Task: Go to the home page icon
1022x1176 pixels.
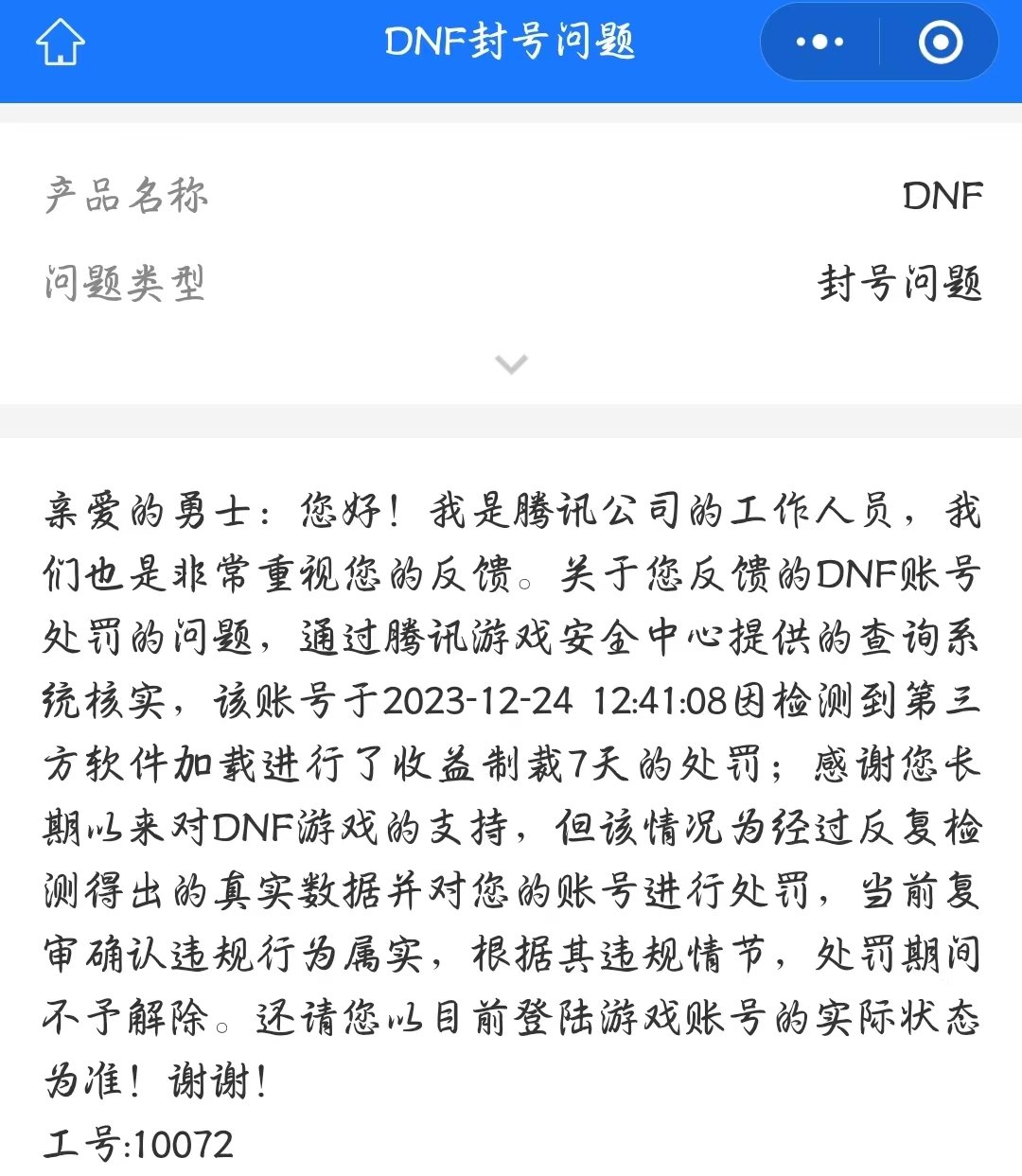Action: click(x=61, y=43)
